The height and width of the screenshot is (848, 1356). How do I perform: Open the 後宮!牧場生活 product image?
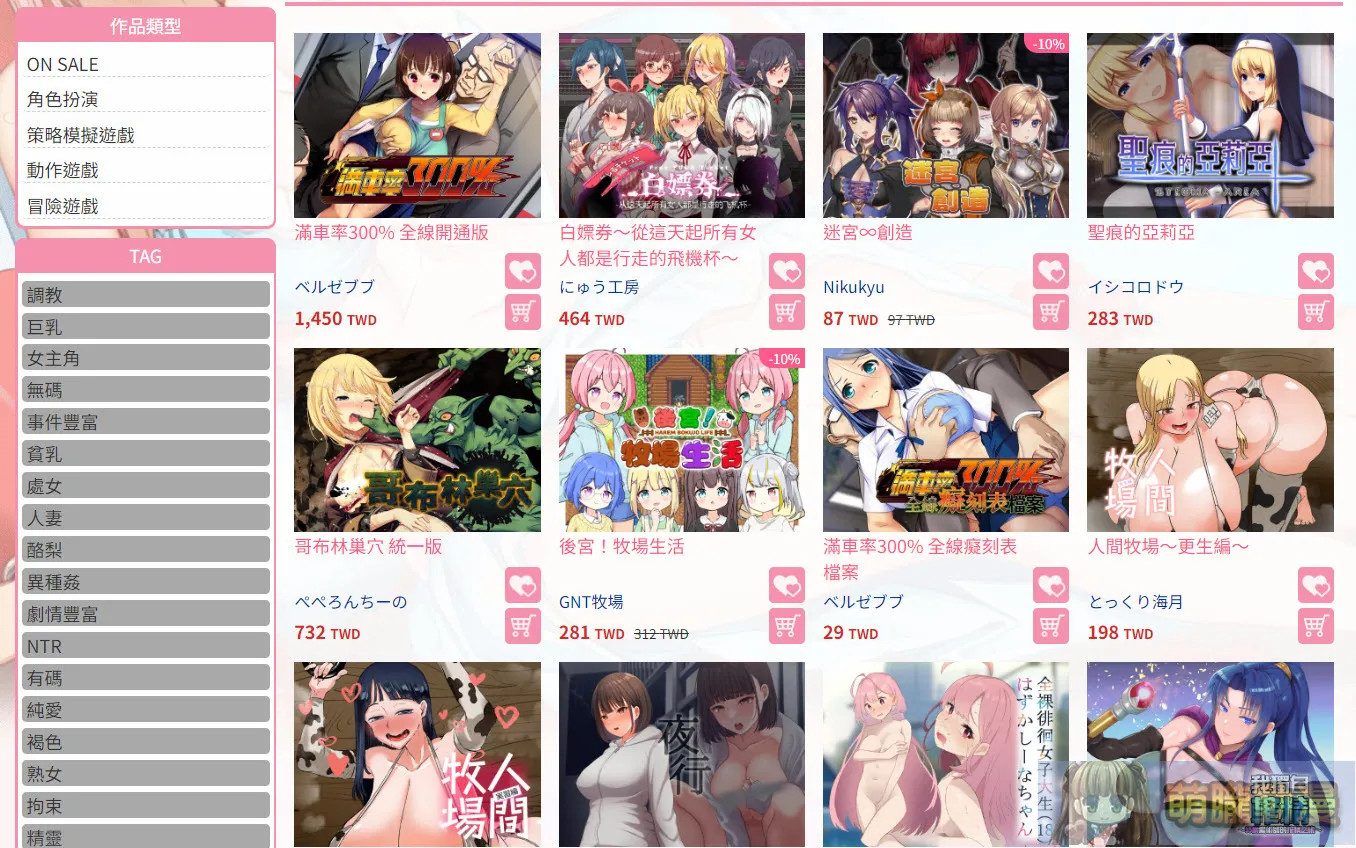[681, 440]
